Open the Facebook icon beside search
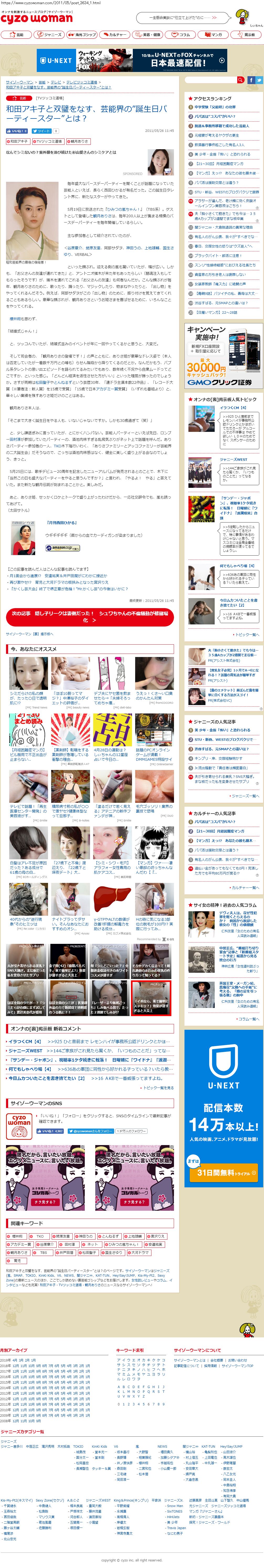Image resolution: width=264 pixels, height=1568 pixels. [251, 80]
